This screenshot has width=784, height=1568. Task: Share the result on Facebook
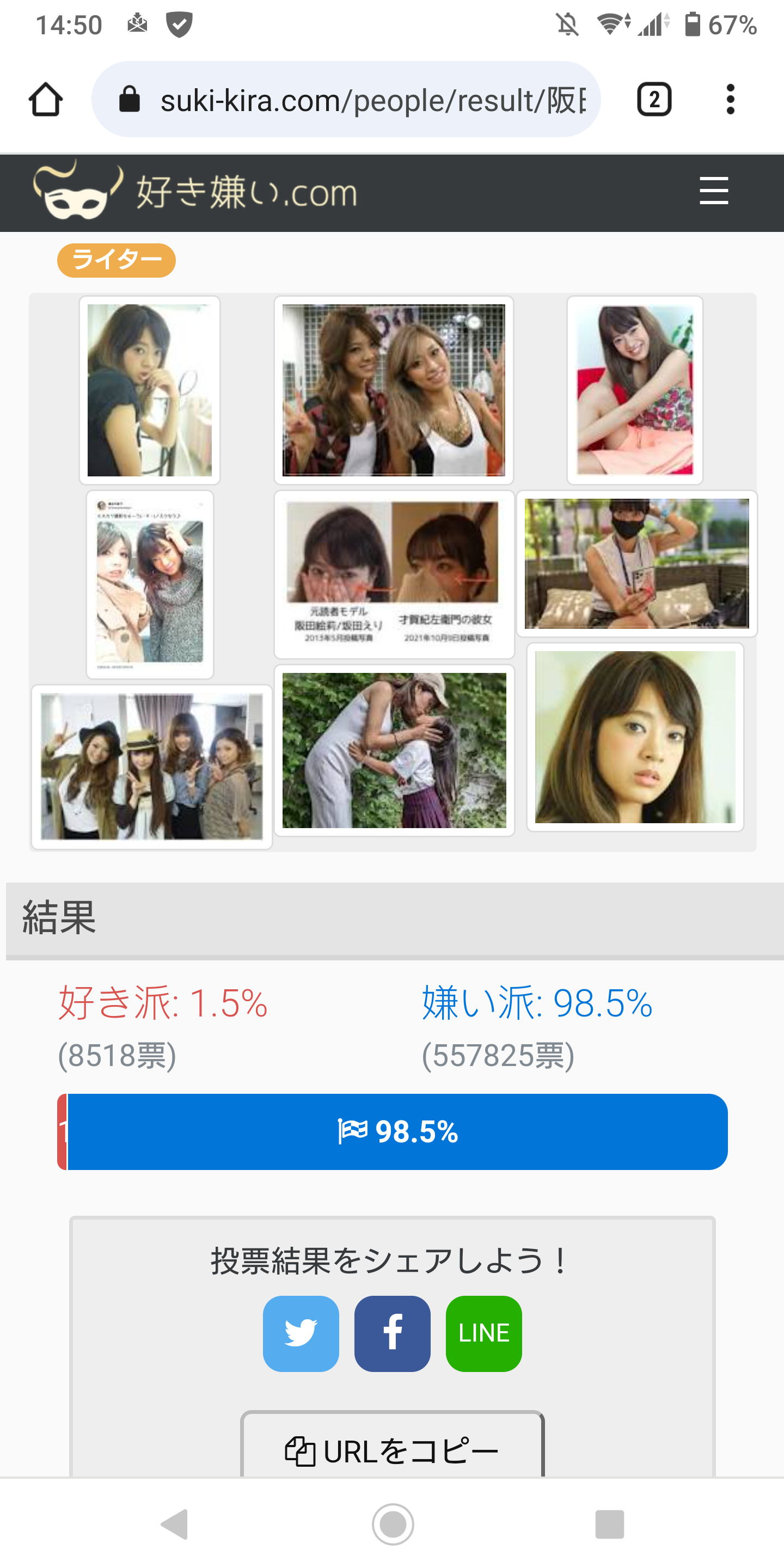392,1333
